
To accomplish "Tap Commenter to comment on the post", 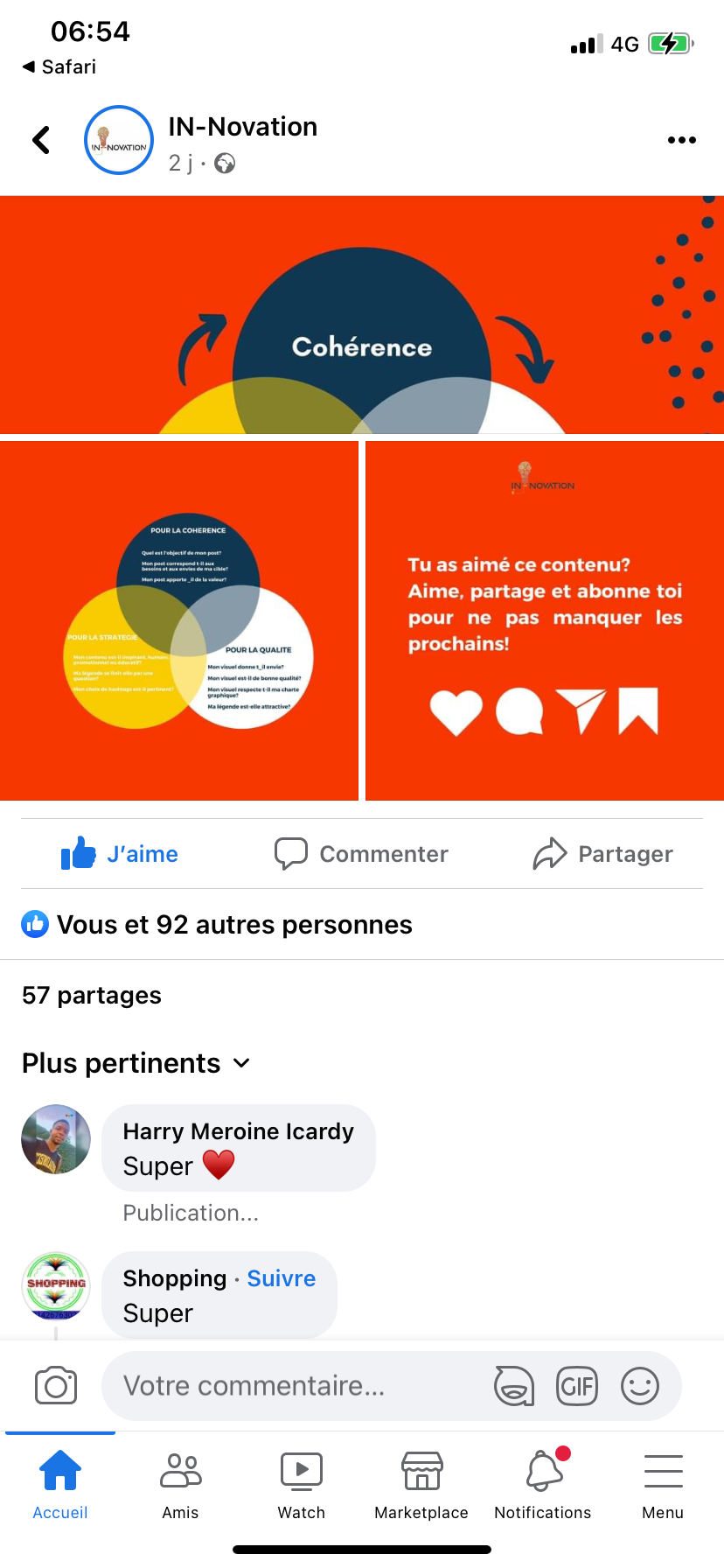I will 361,854.
